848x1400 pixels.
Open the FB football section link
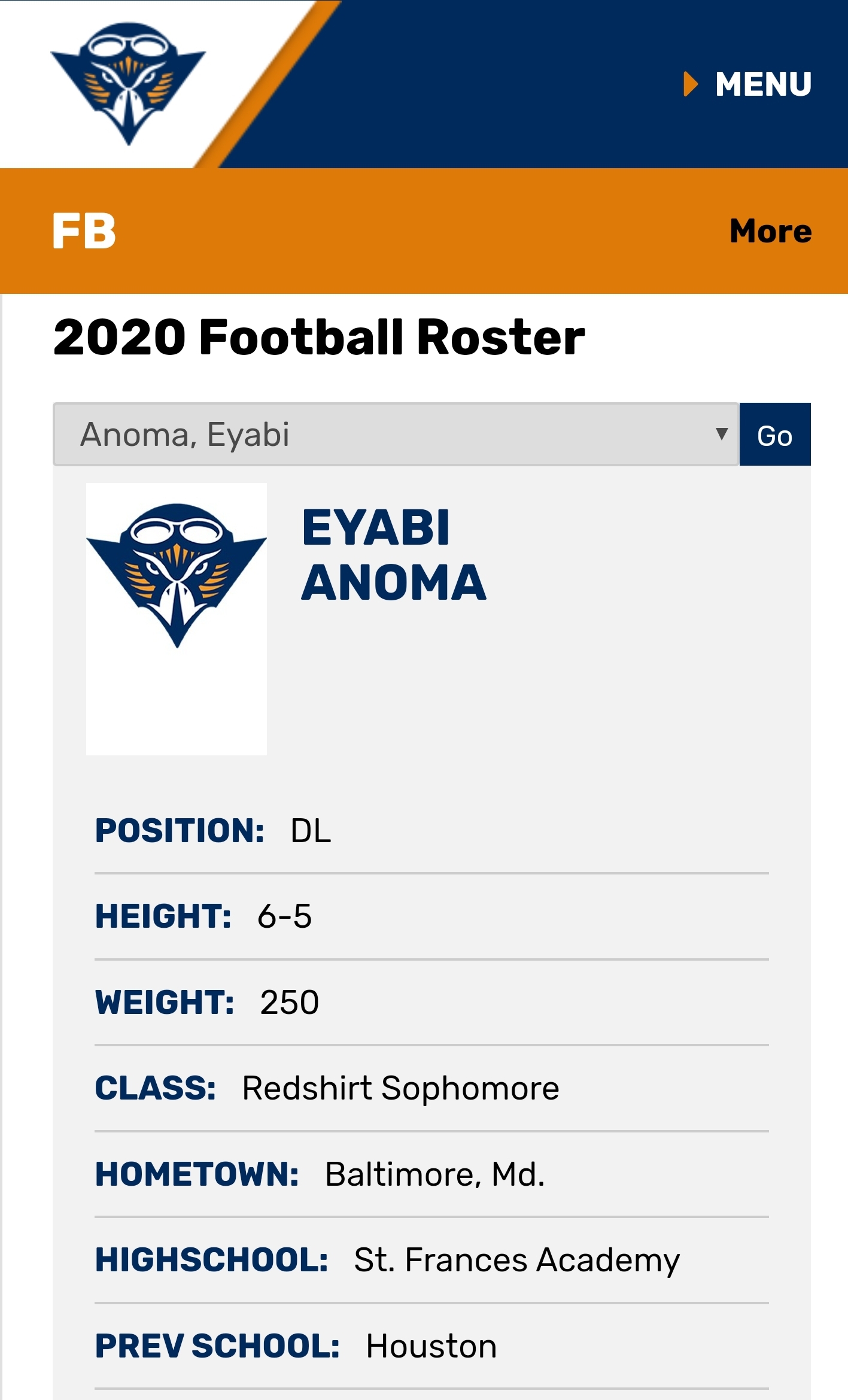84,231
